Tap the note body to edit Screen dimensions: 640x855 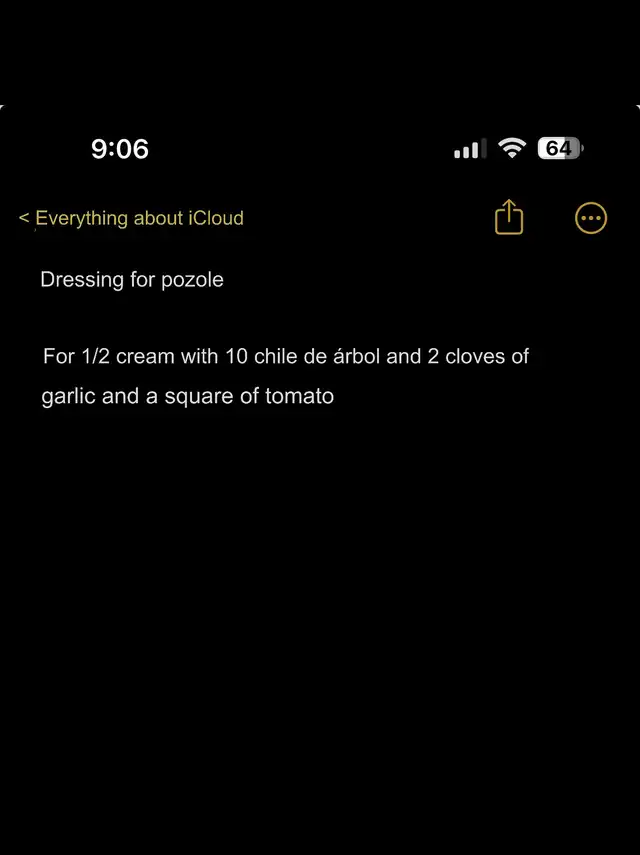286,376
